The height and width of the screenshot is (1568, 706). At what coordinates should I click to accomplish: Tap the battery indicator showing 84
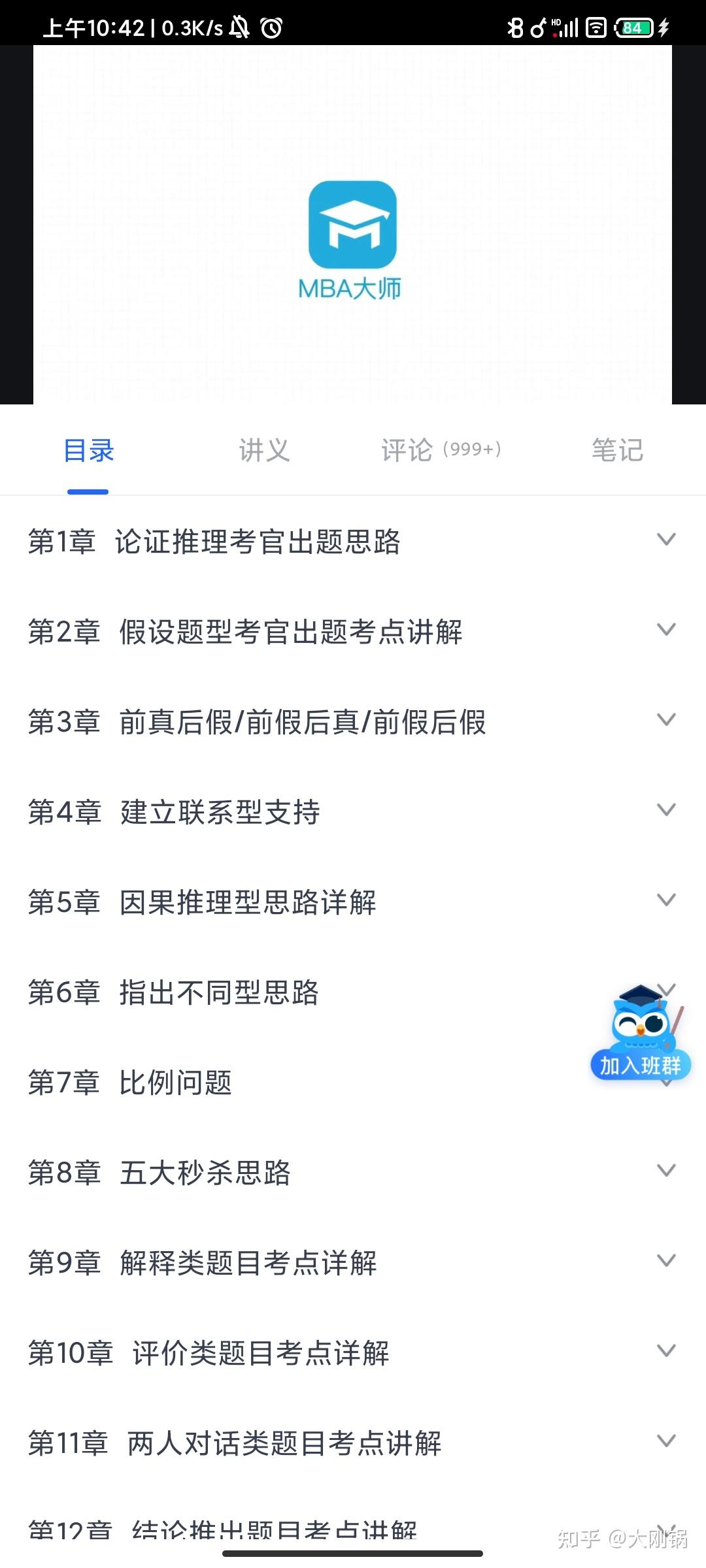pyautogui.click(x=633, y=28)
